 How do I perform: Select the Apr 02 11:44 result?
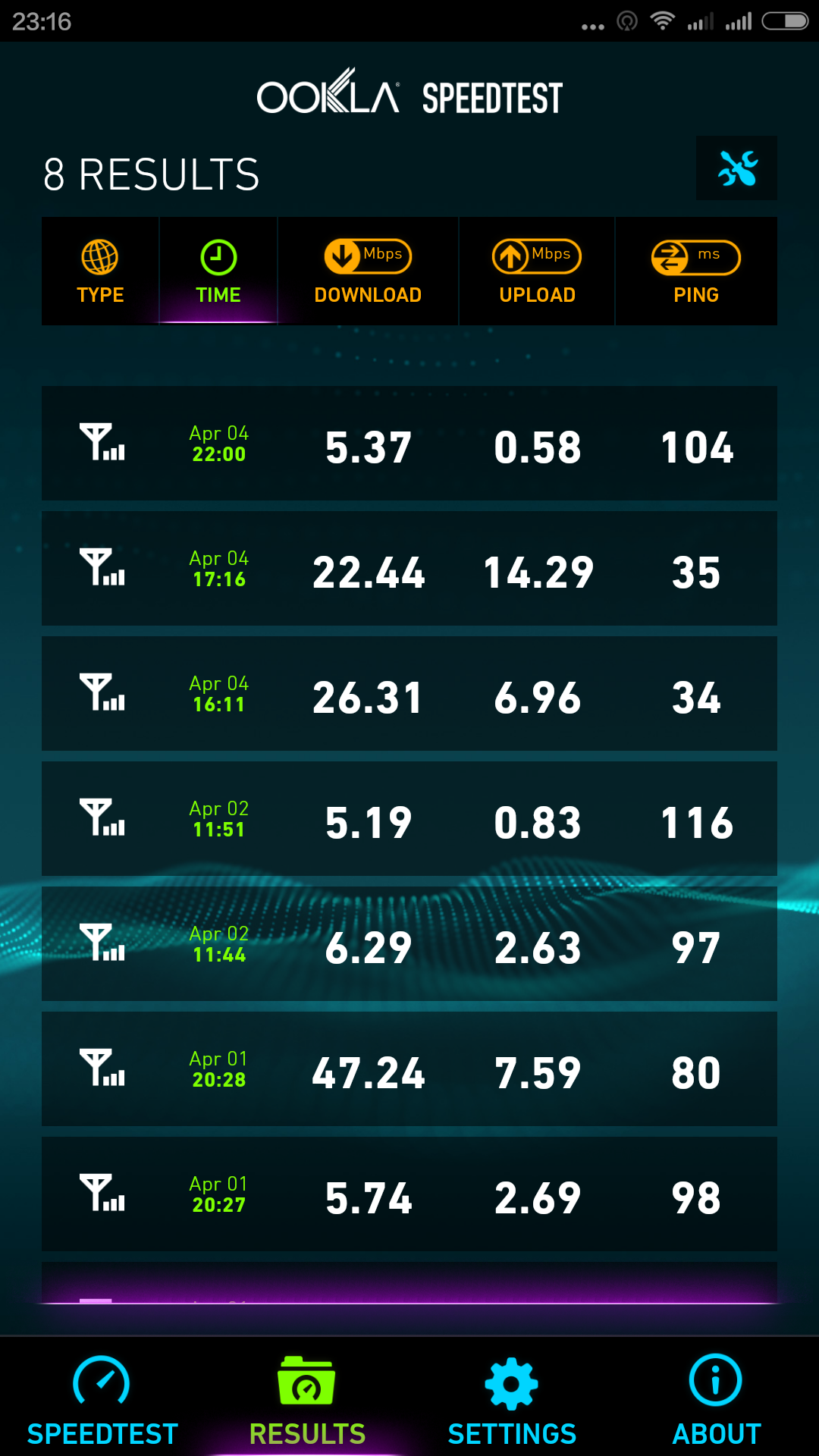tap(409, 944)
